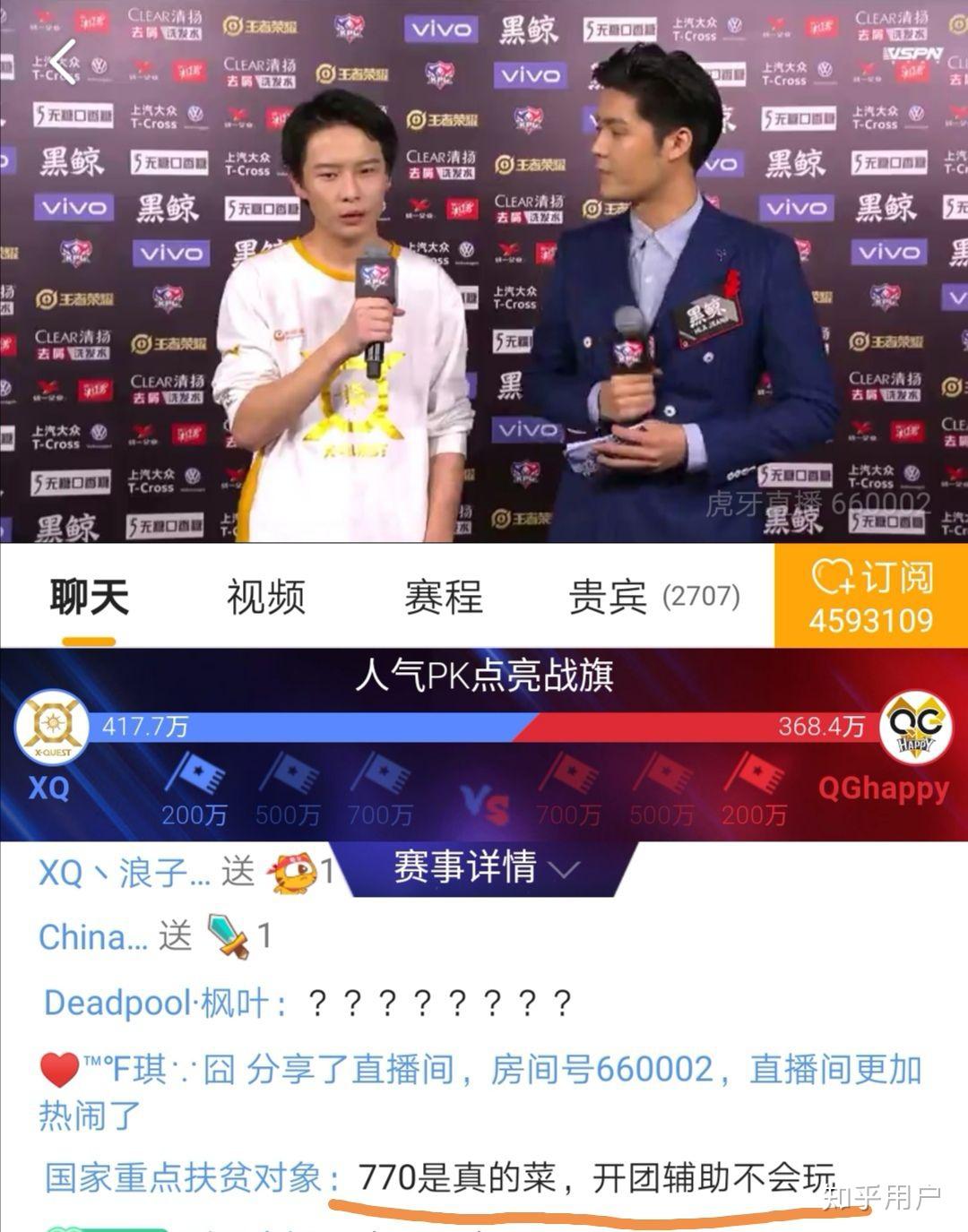
Task: Expand the 赛事详情 match details
Action: click(x=485, y=867)
